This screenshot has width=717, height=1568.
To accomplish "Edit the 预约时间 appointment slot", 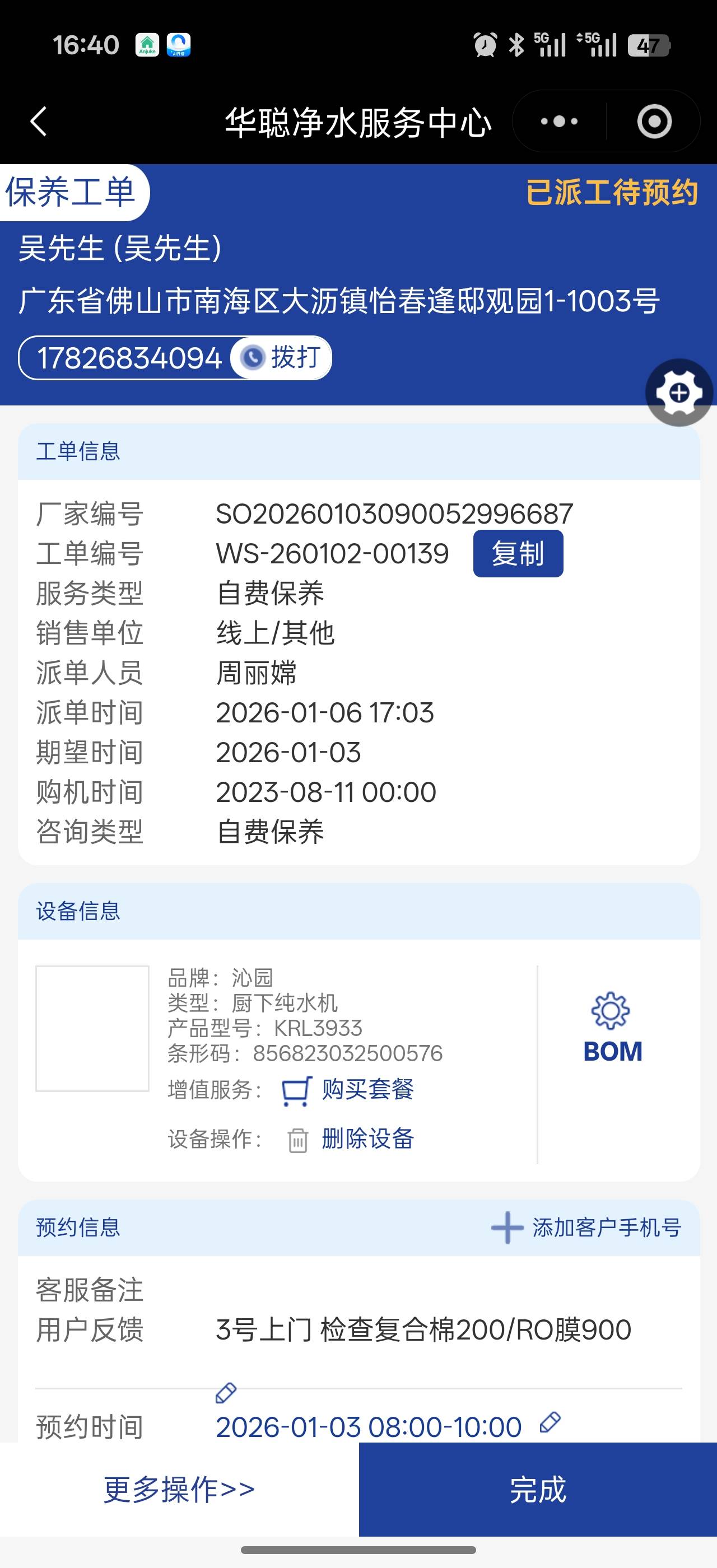I will point(550,1422).
